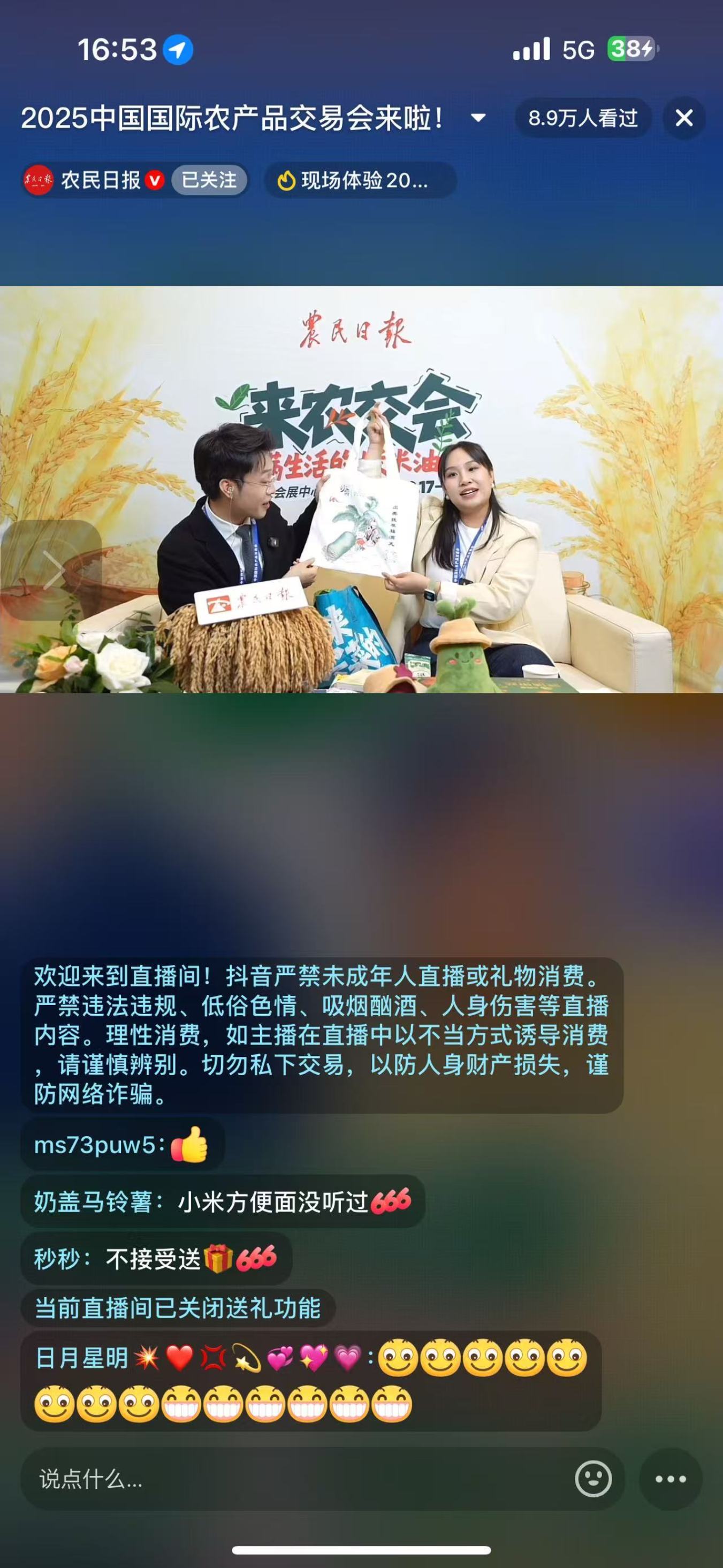Image resolution: width=723 pixels, height=1568 pixels.
Task: Close the live stream
Action: coord(684,118)
